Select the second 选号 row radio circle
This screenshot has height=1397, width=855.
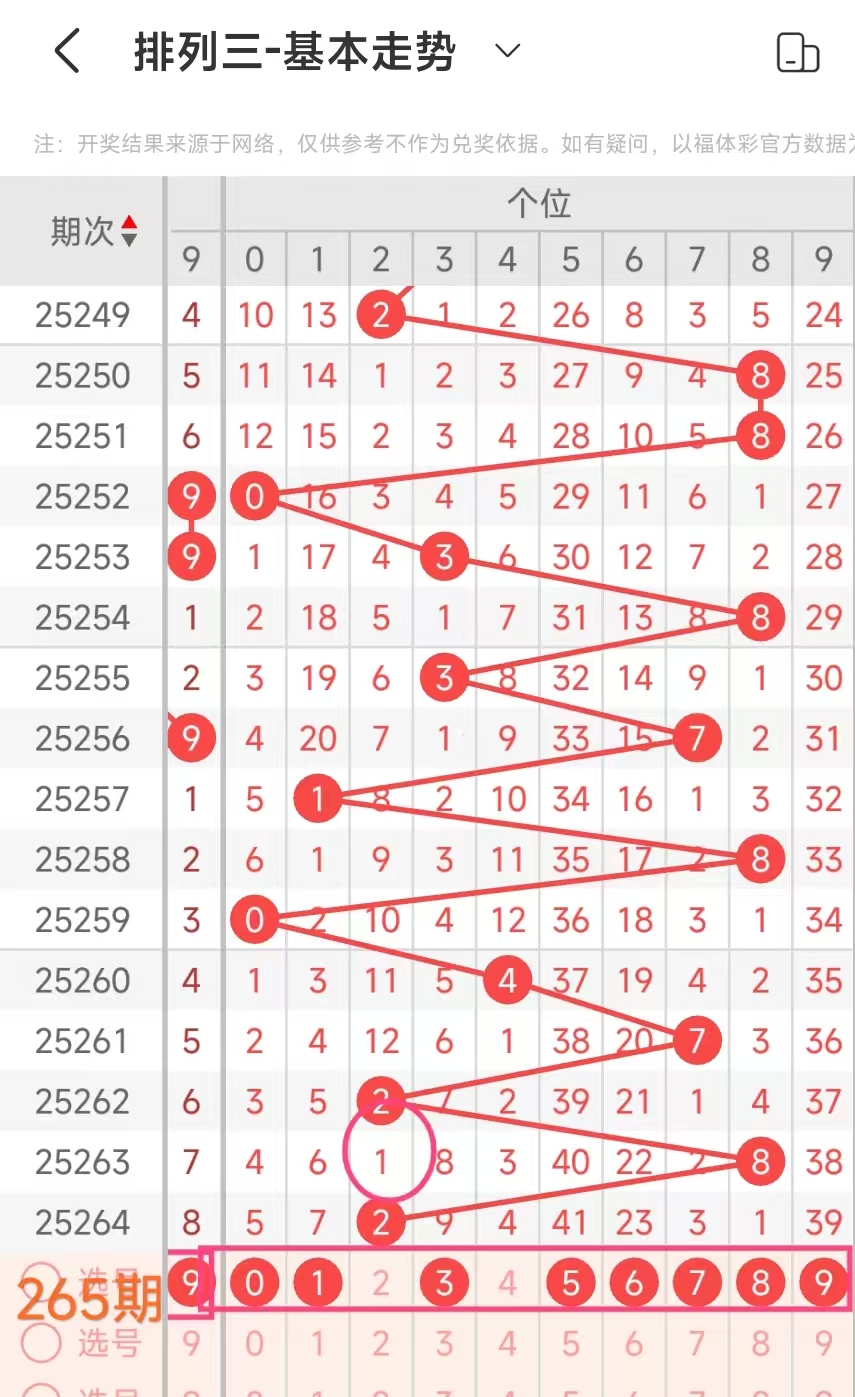point(41,1343)
